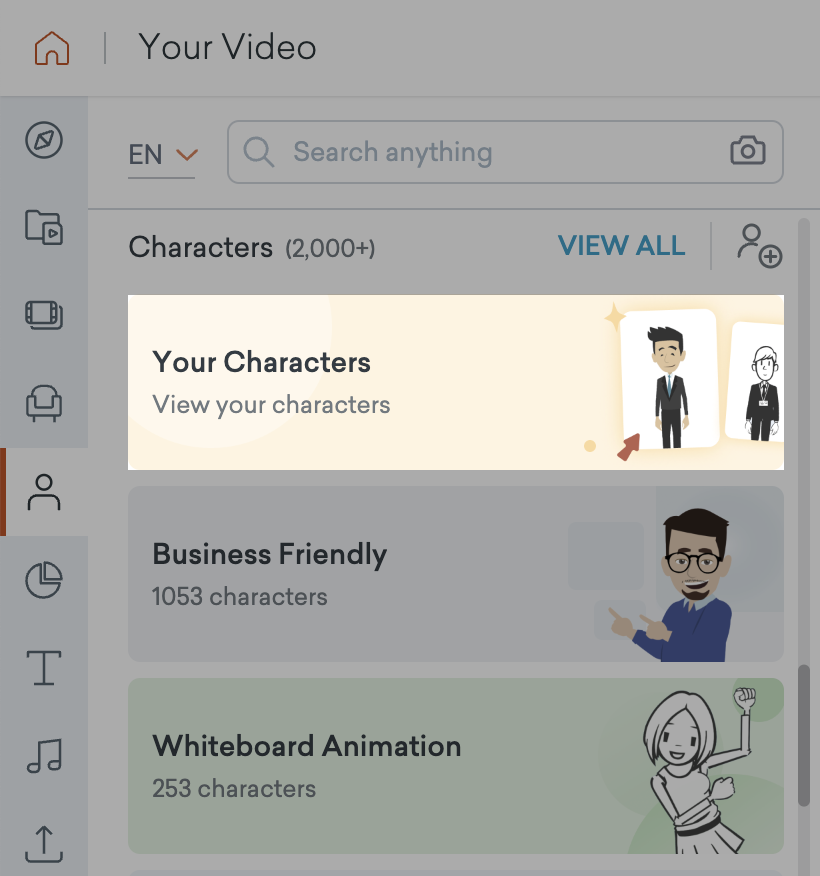Screen dimensions: 820x876
Task: Open the Videos panel with filmstrip icon
Action: (43, 316)
